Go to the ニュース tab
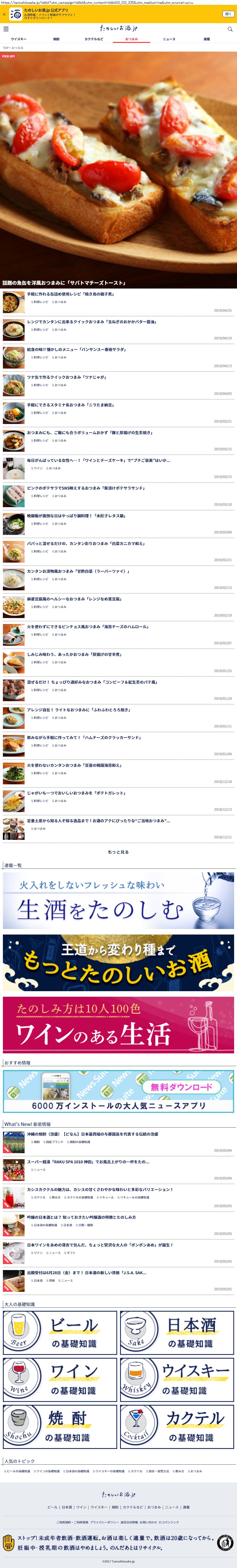Screen dimensions: 237x1568 169,39
